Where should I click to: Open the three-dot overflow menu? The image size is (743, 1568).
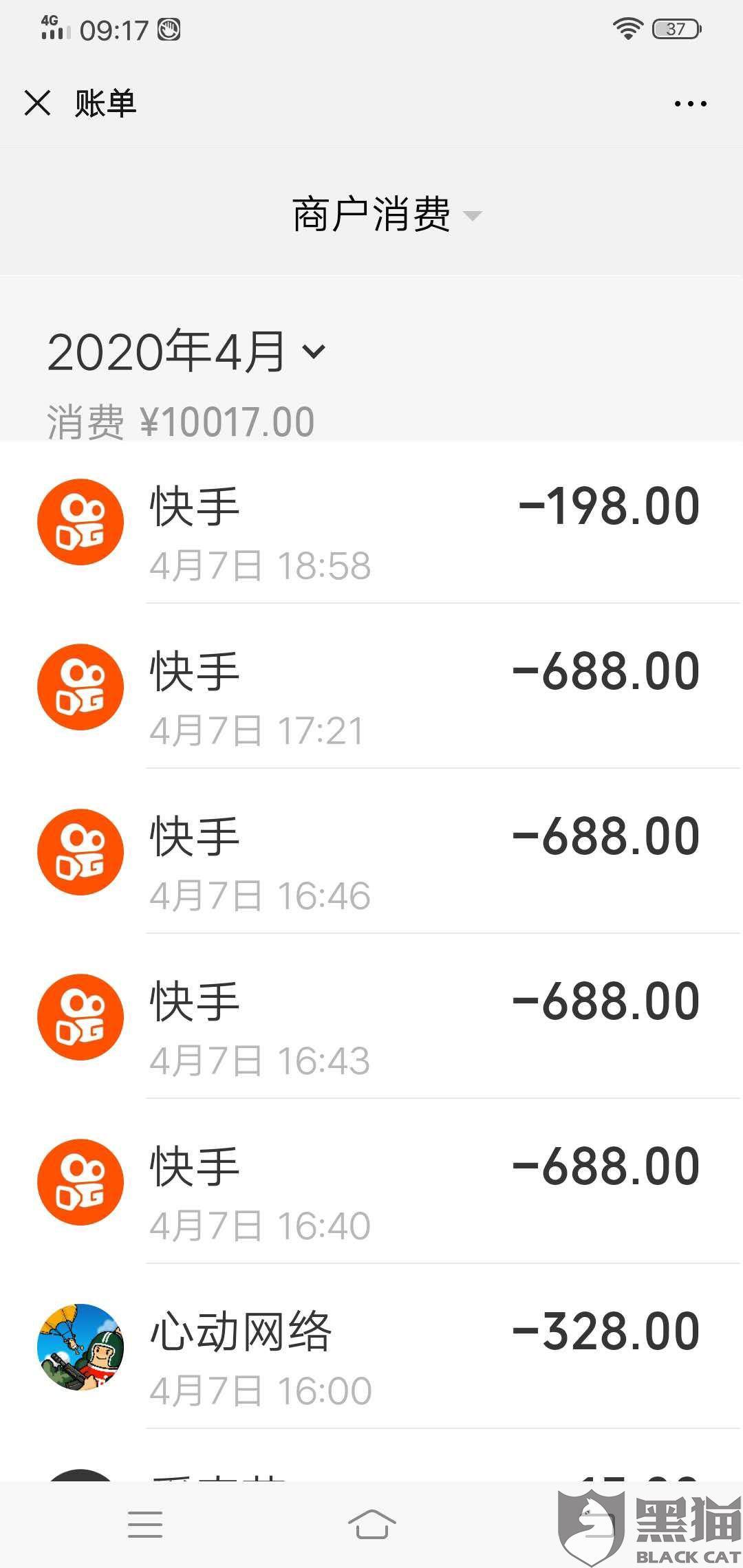click(690, 104)
